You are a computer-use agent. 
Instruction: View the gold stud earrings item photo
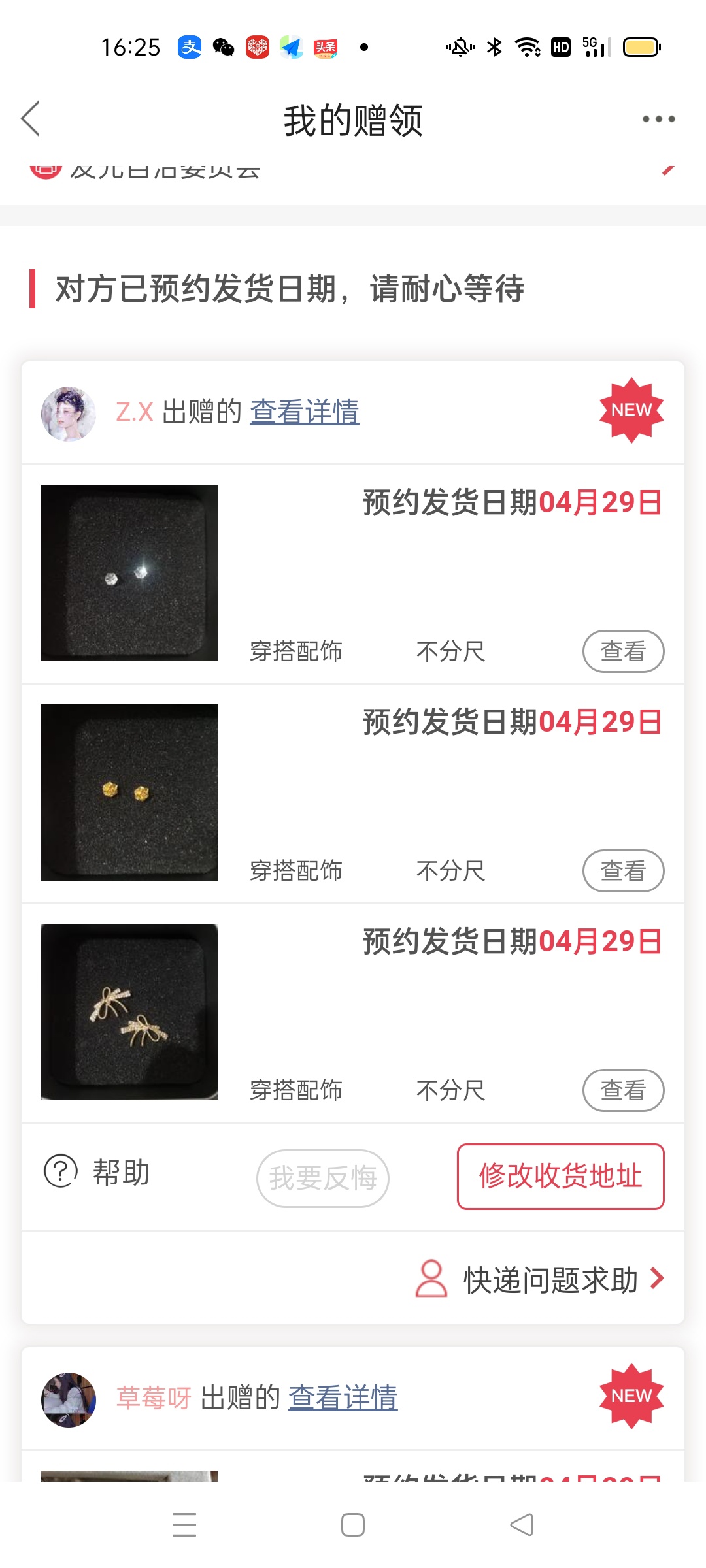click(x=129, y=792)
